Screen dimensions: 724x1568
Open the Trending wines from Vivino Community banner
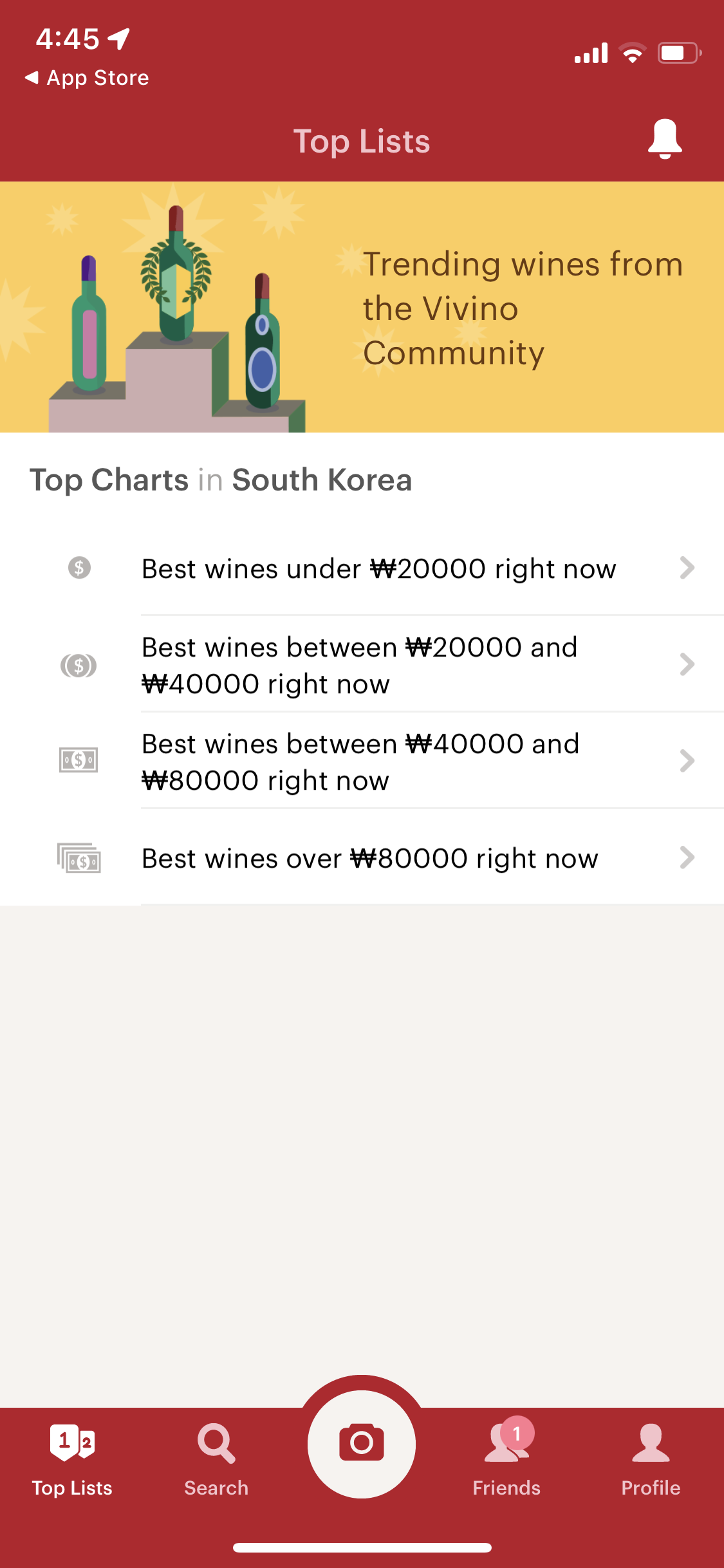tap(362, 307)
